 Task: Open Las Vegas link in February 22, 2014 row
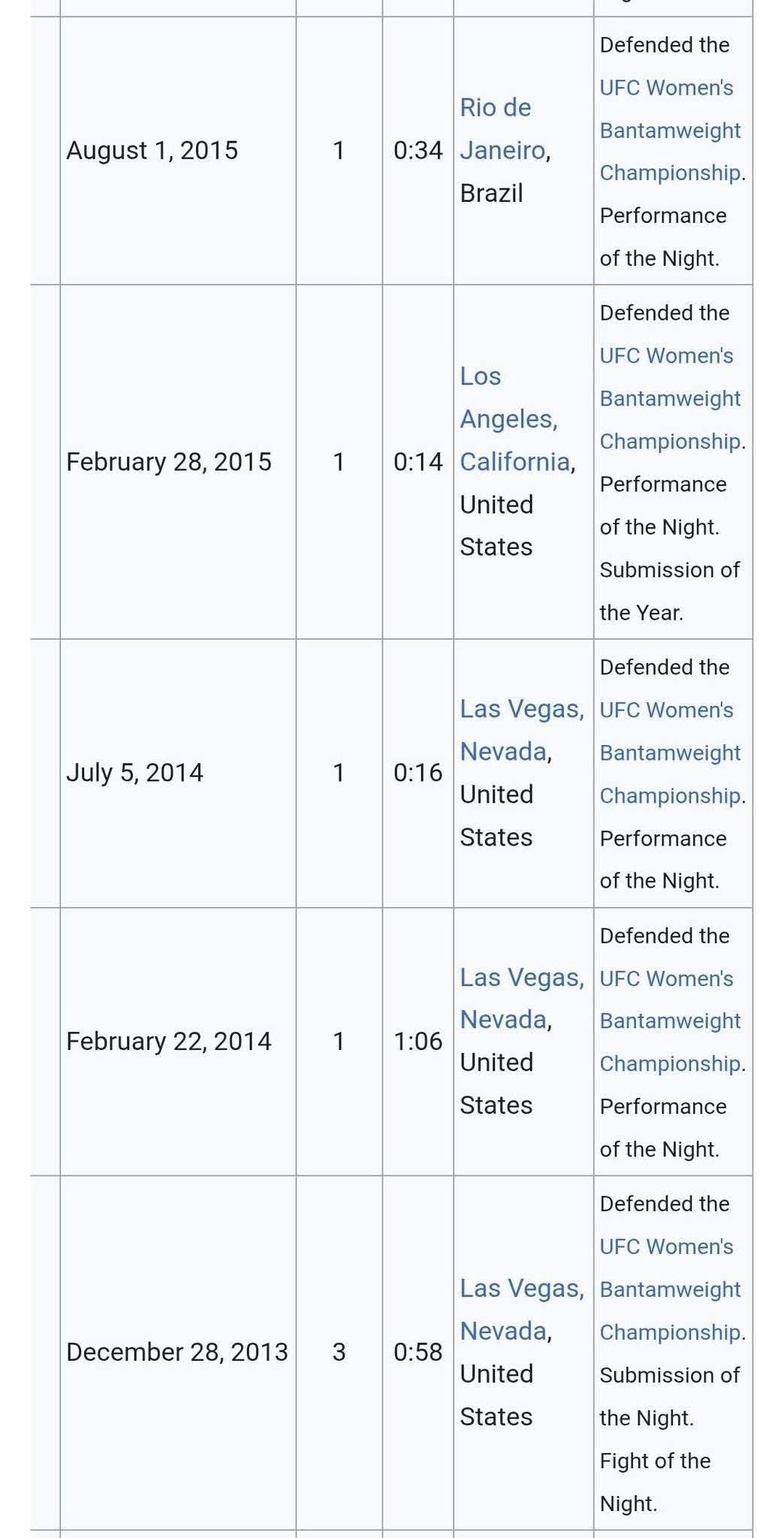(x=521, y=998)
